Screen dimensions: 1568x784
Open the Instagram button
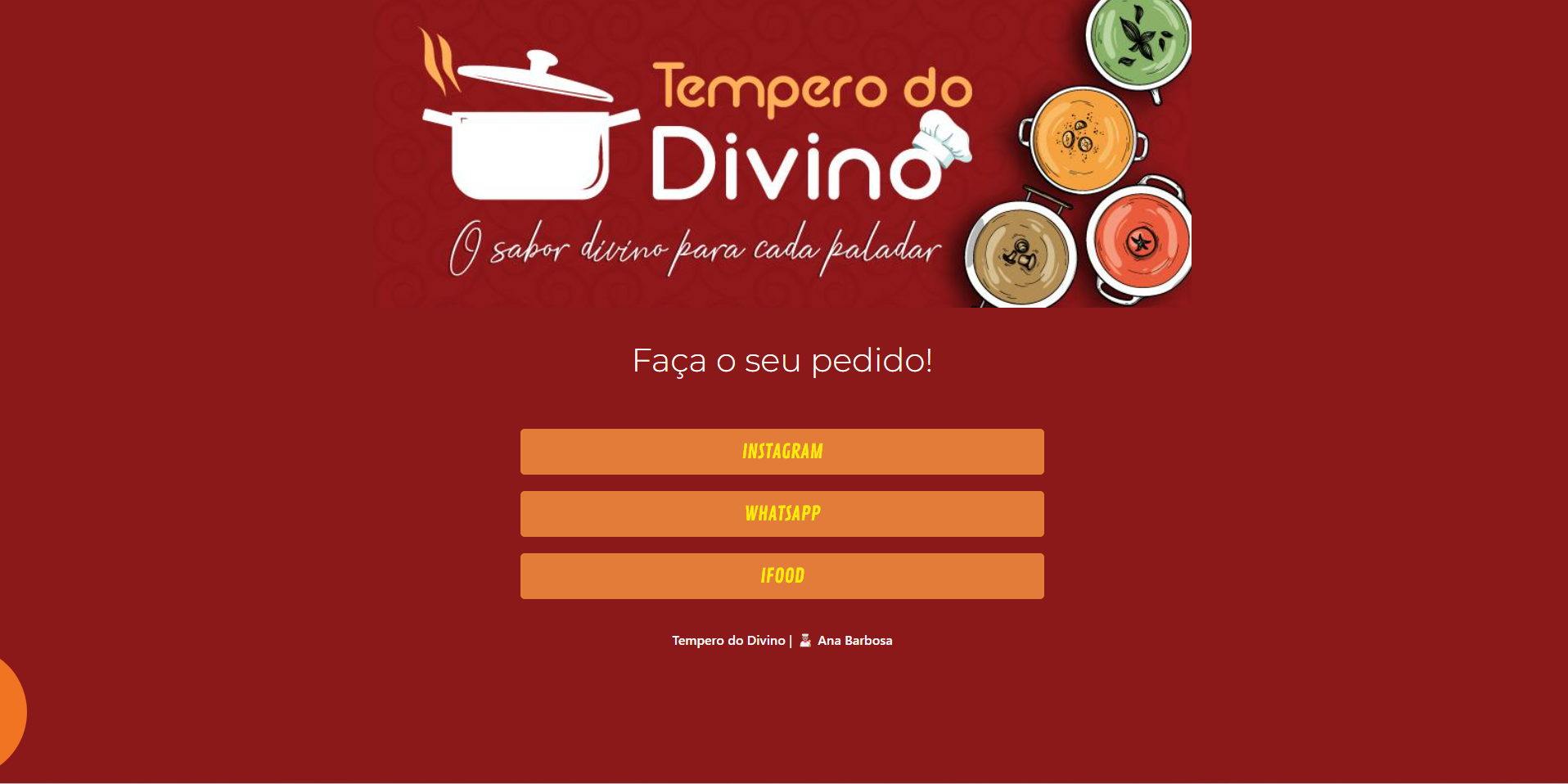click(782, 452)
